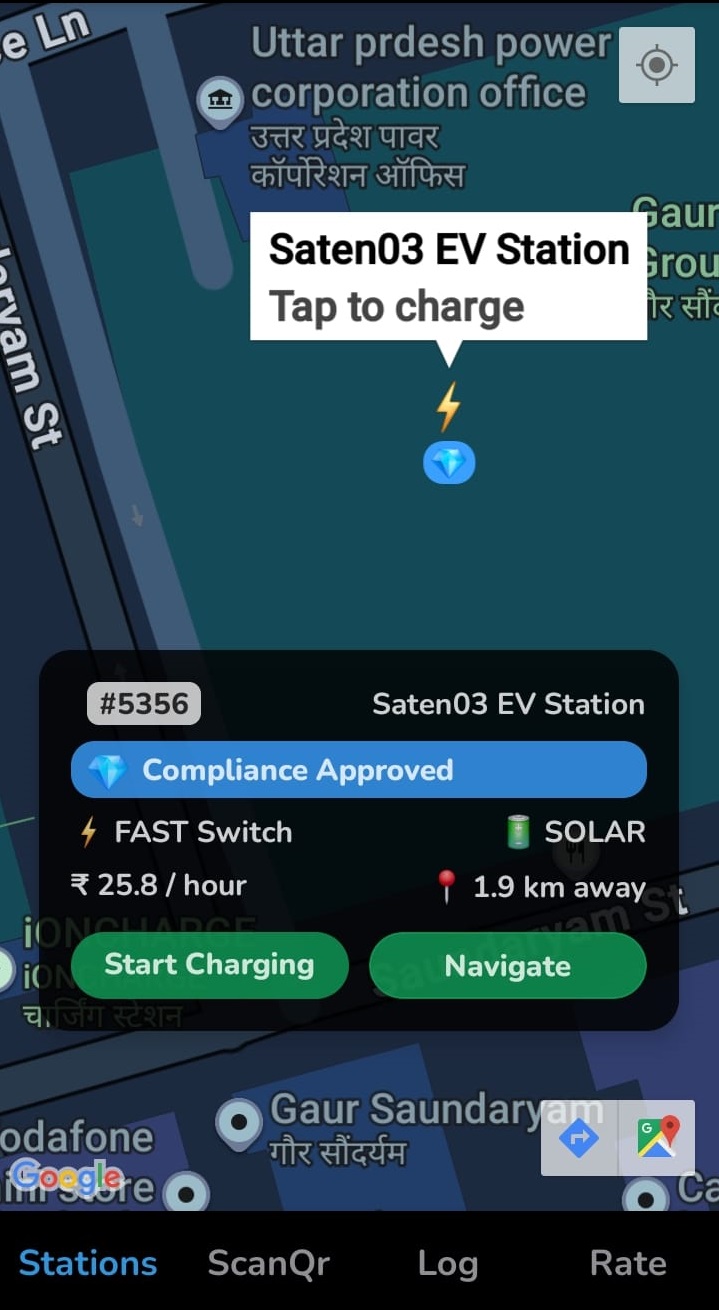Go to the Rate tab
Screen dimensions: 719x1310
628,1263
